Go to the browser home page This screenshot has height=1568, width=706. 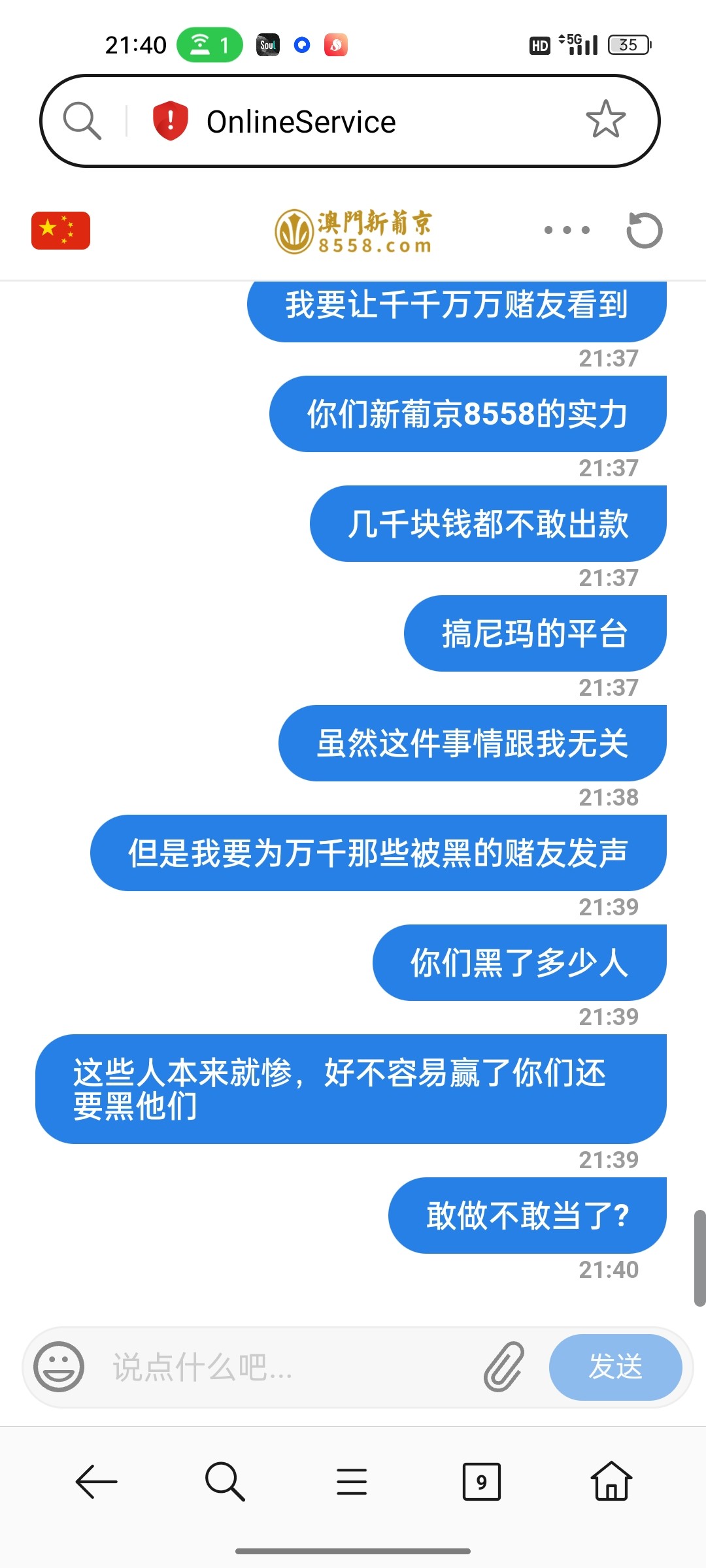pos(611,1480)
